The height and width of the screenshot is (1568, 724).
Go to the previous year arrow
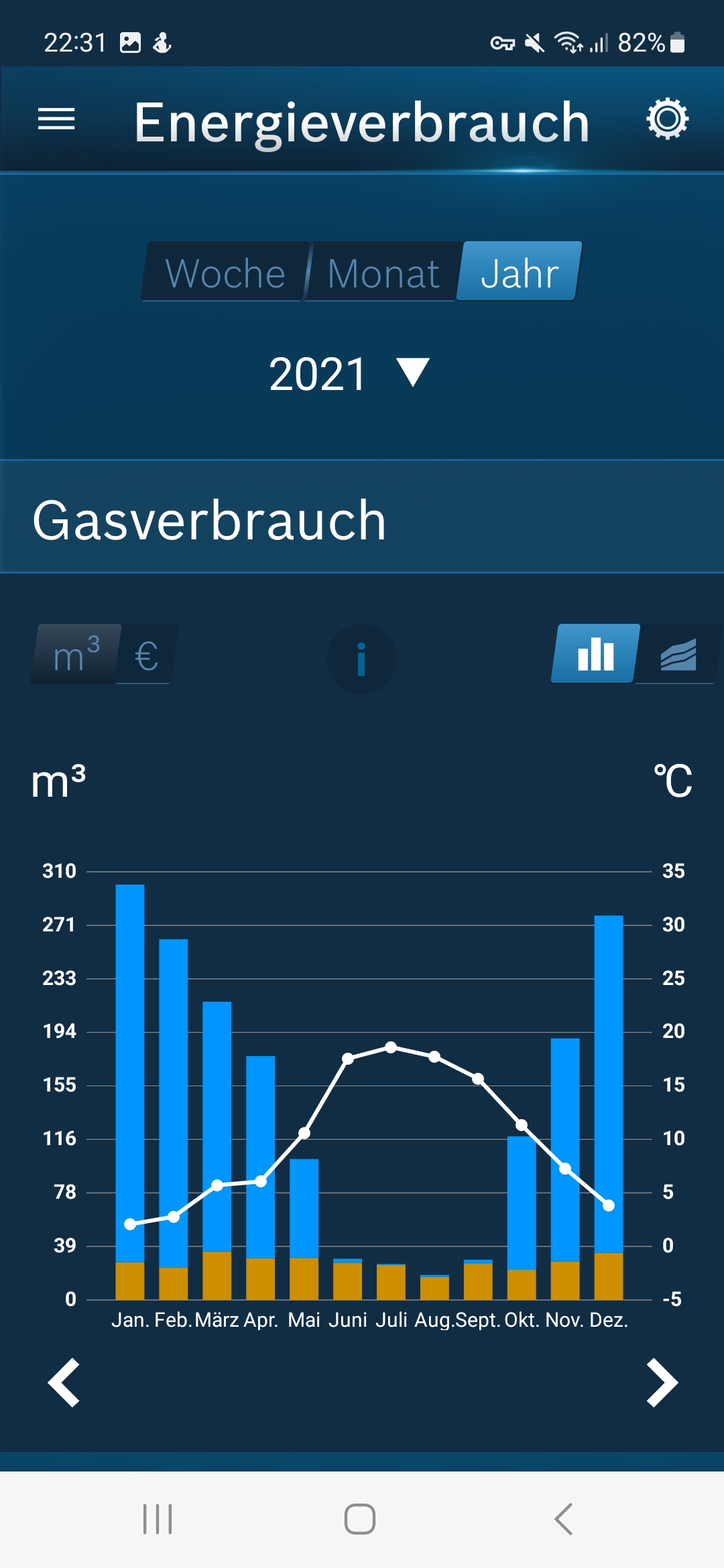(x=64, y=1382)
